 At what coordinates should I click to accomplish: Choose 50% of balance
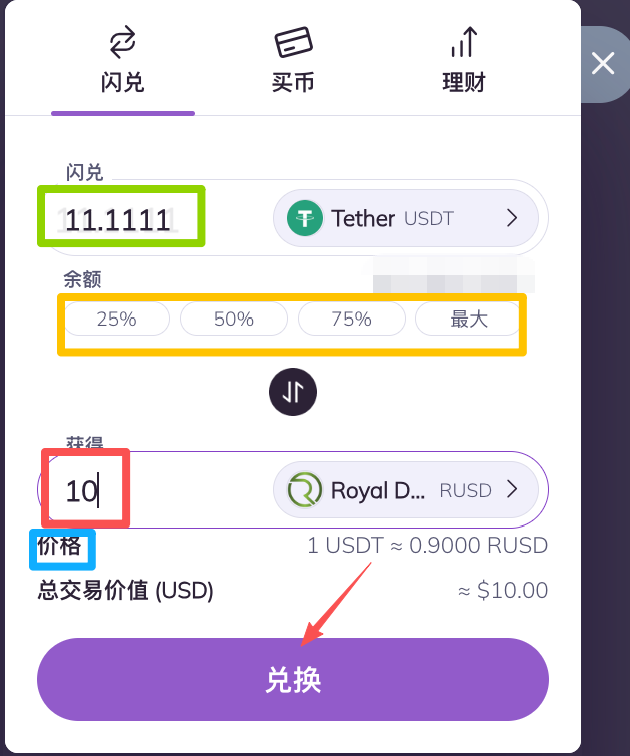234,319
